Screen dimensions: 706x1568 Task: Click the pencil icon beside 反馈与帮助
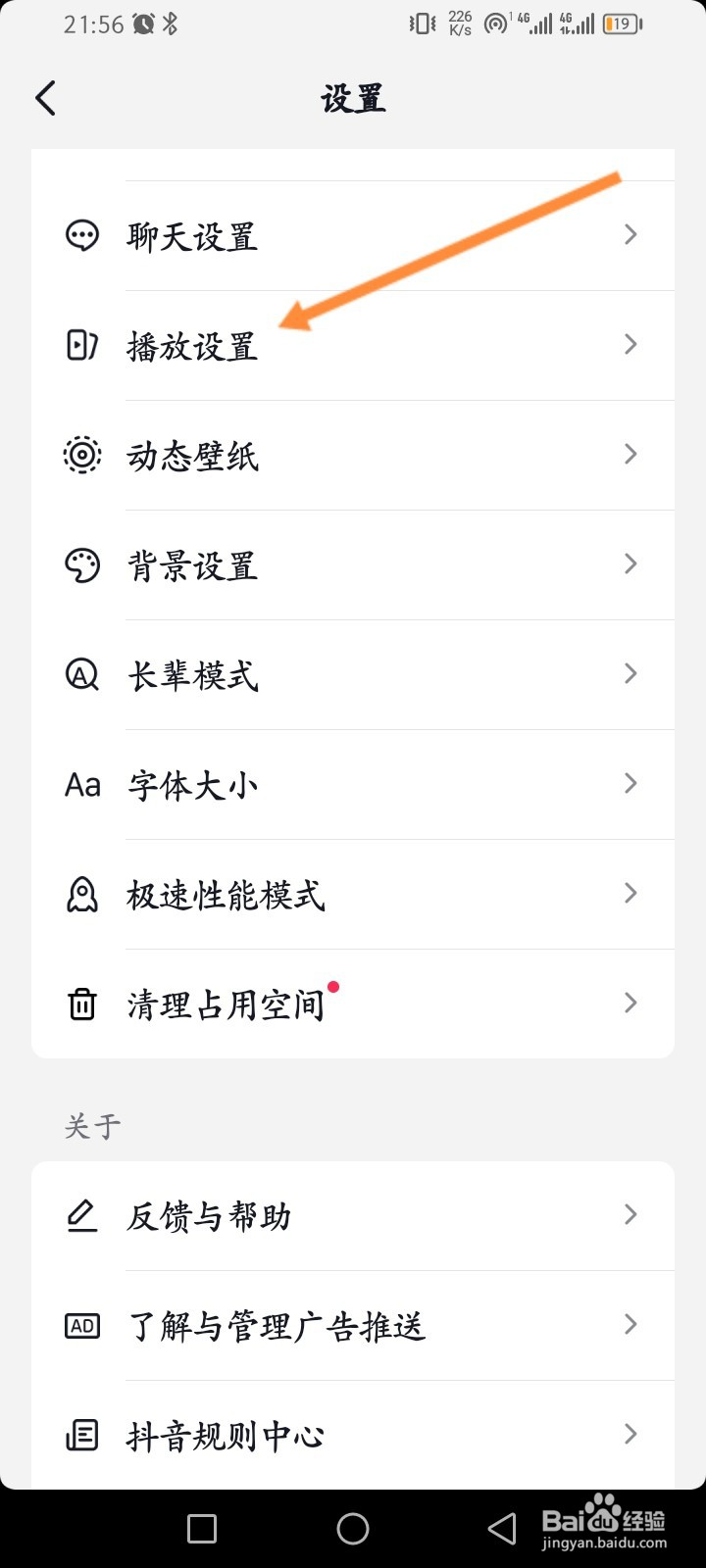(x=82, y=1215)
